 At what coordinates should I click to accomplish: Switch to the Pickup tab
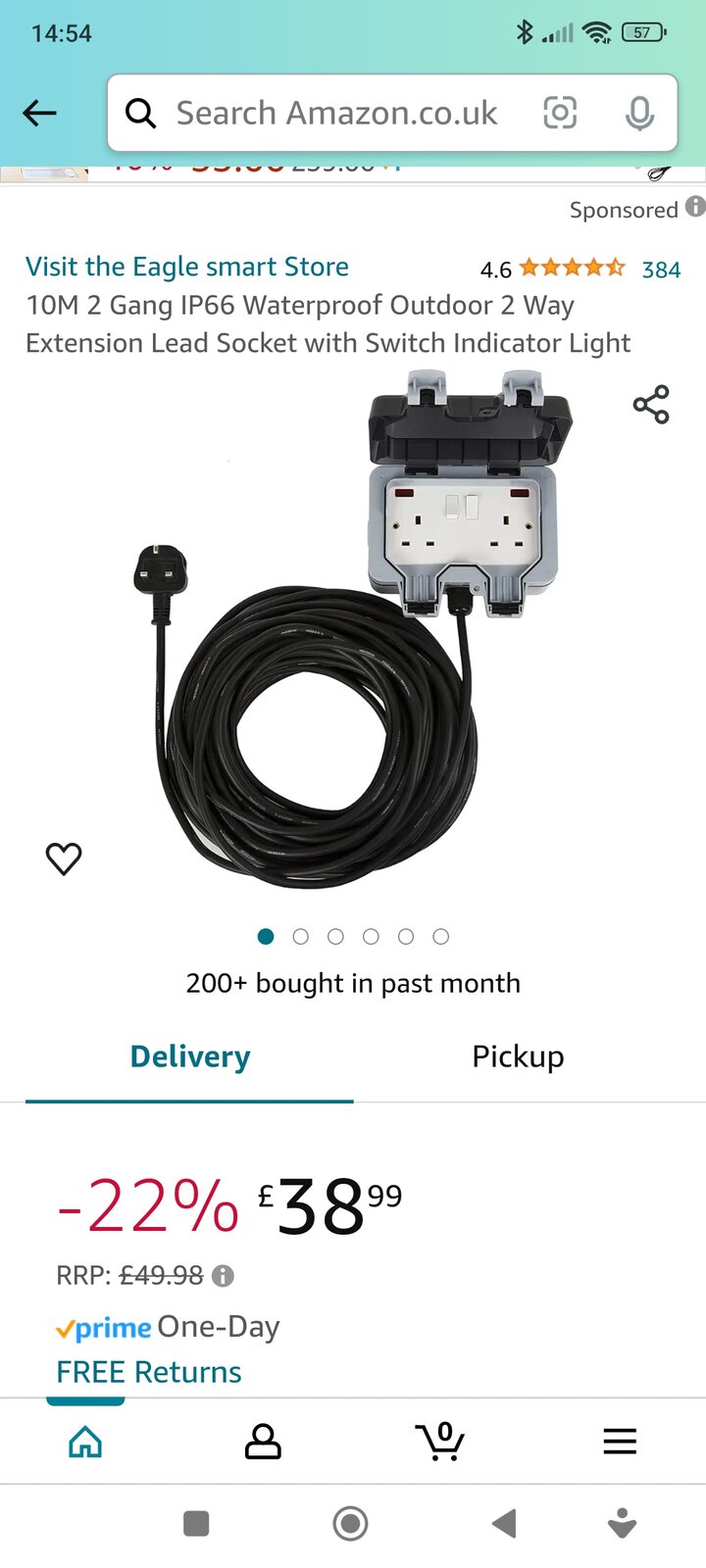tap(518, 1056)
